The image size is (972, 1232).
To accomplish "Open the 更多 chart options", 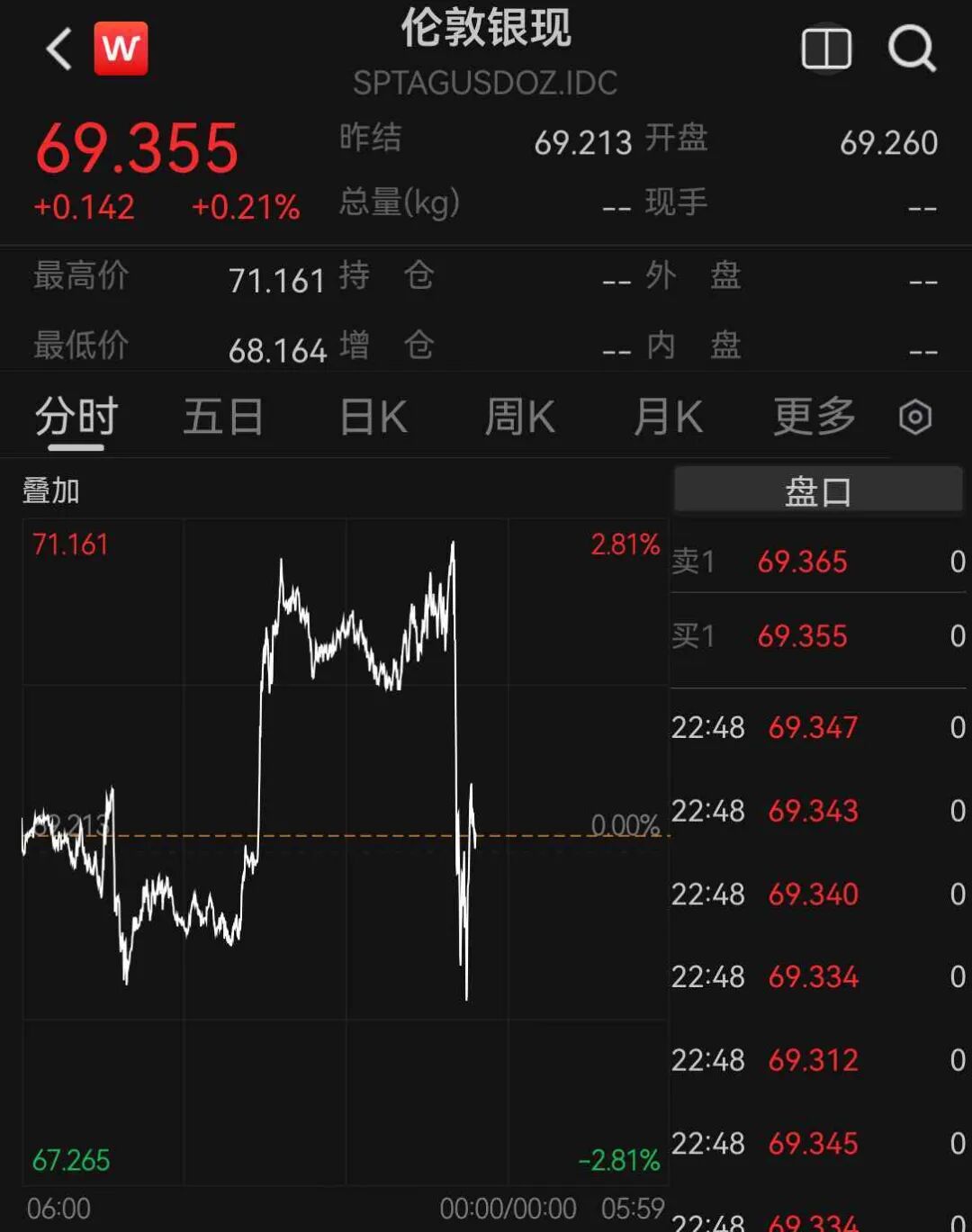I will pos(814,417).
